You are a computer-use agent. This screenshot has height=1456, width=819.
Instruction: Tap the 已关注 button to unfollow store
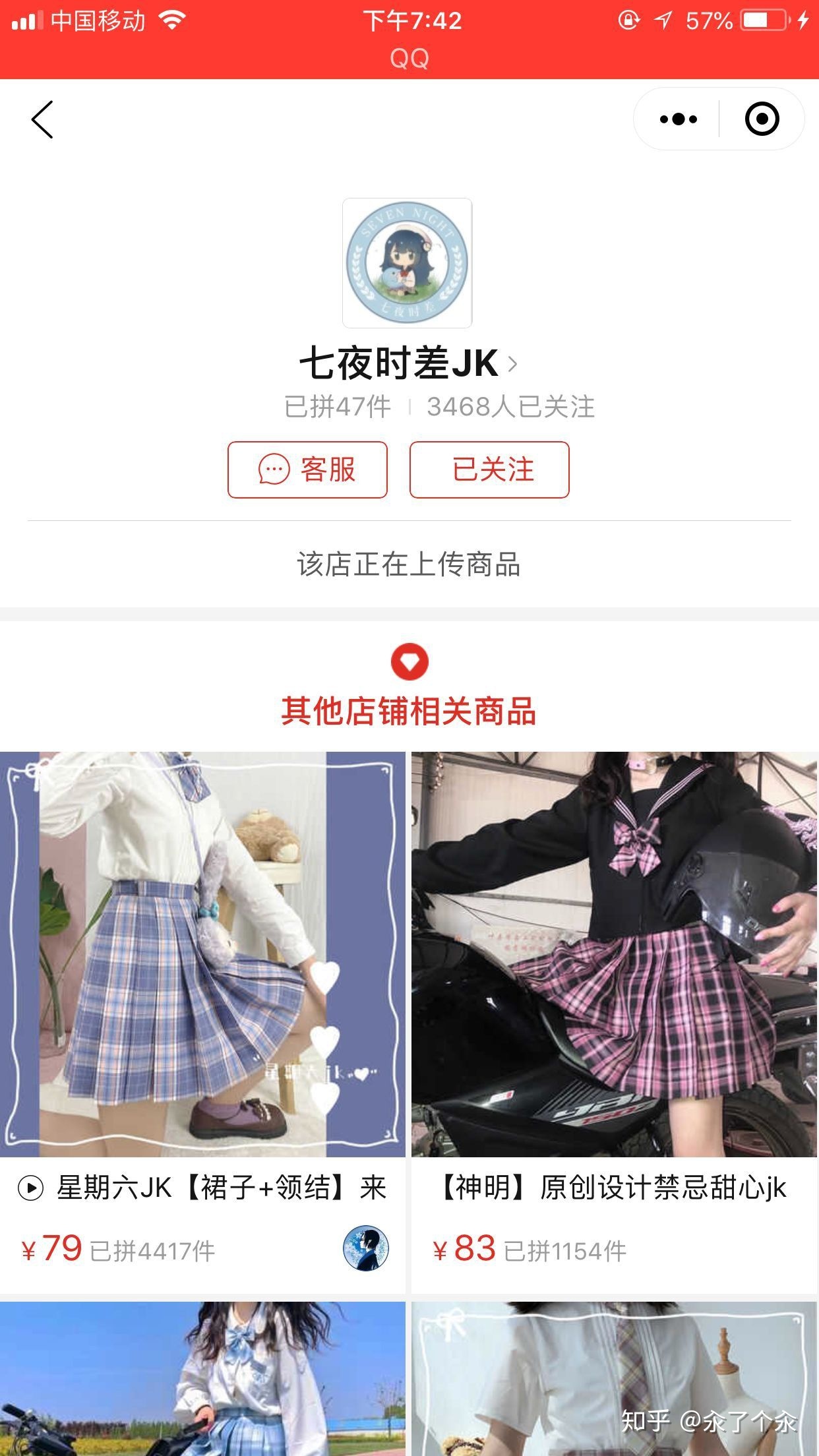(x=489, y=470)
